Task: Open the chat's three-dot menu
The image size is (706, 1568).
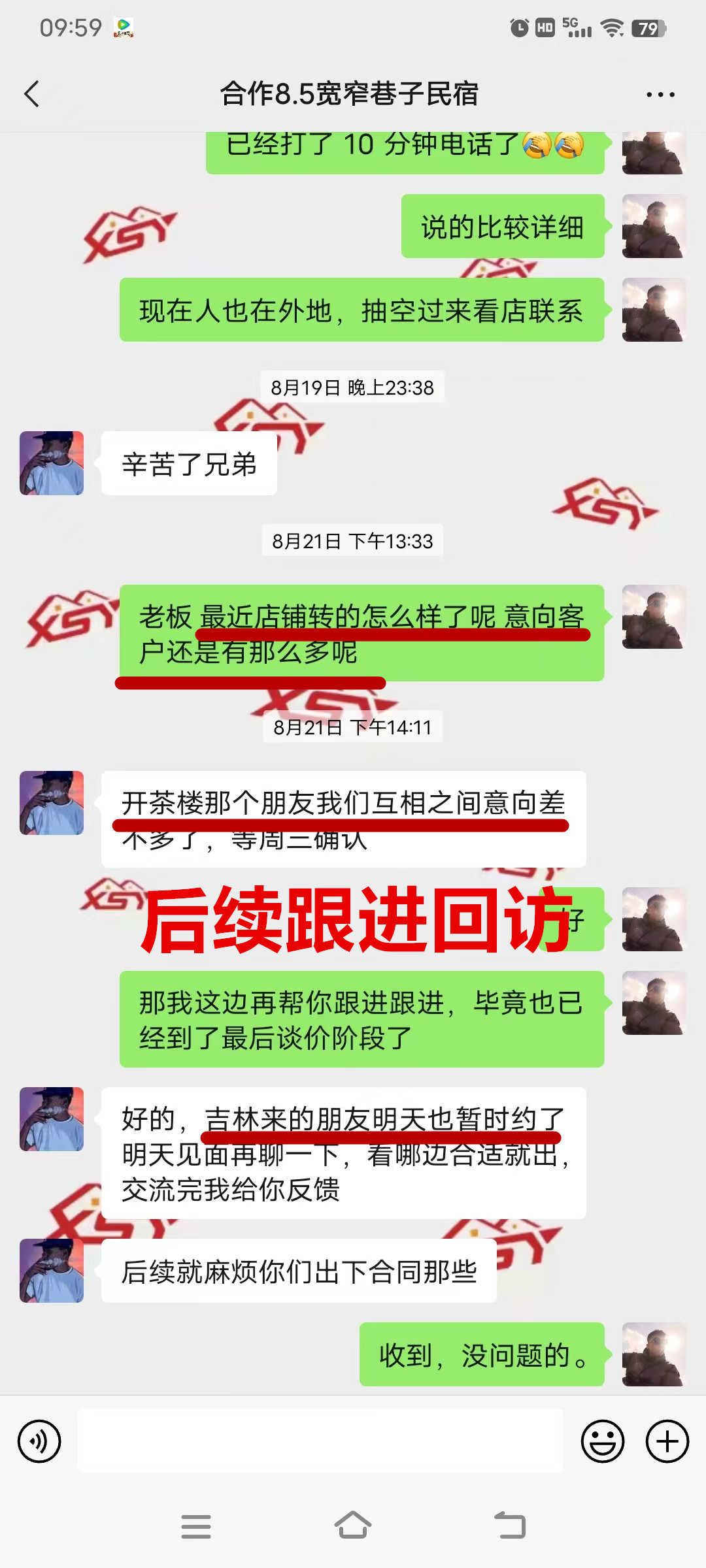Action: pos(660,95)
